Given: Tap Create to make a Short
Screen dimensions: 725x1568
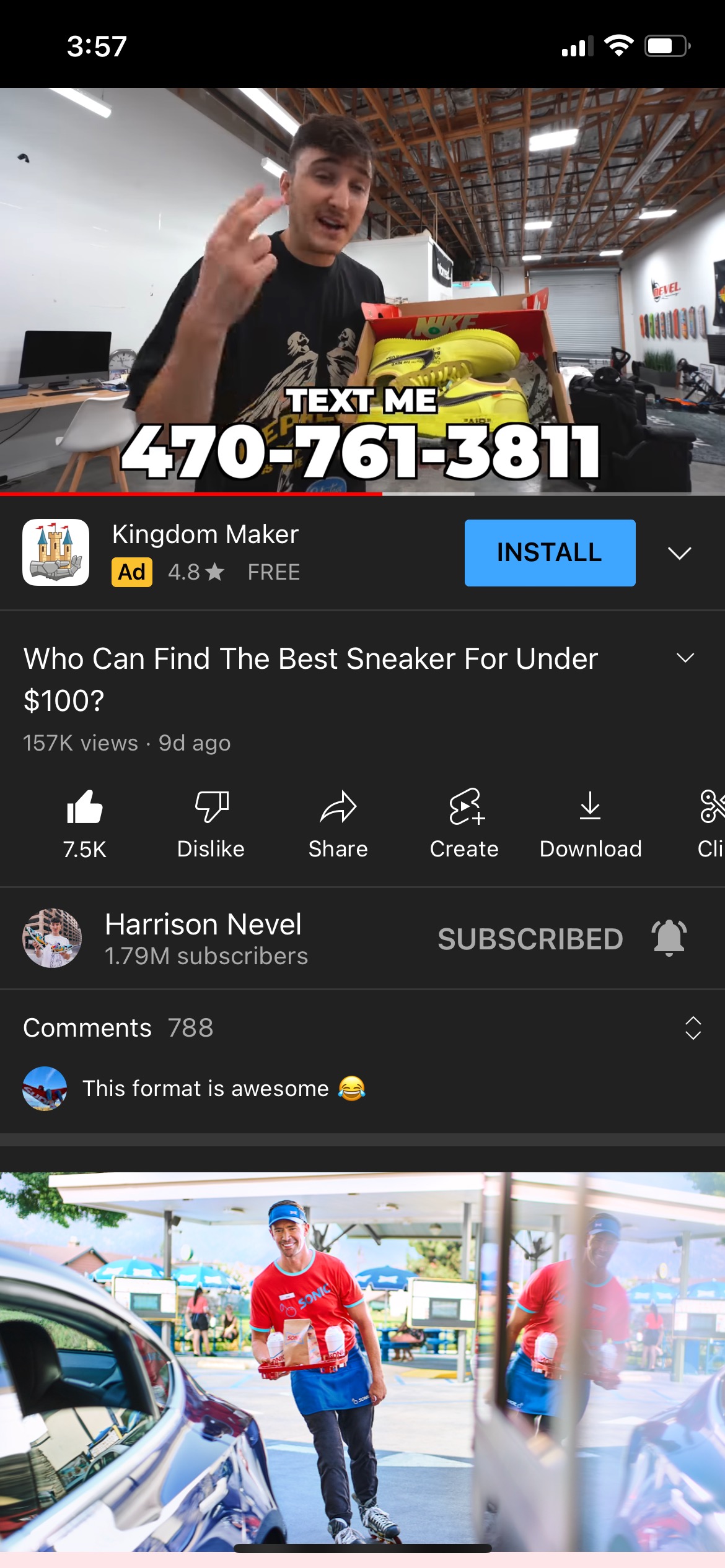Looking at the screenshot, I should (x=465, y=824).
